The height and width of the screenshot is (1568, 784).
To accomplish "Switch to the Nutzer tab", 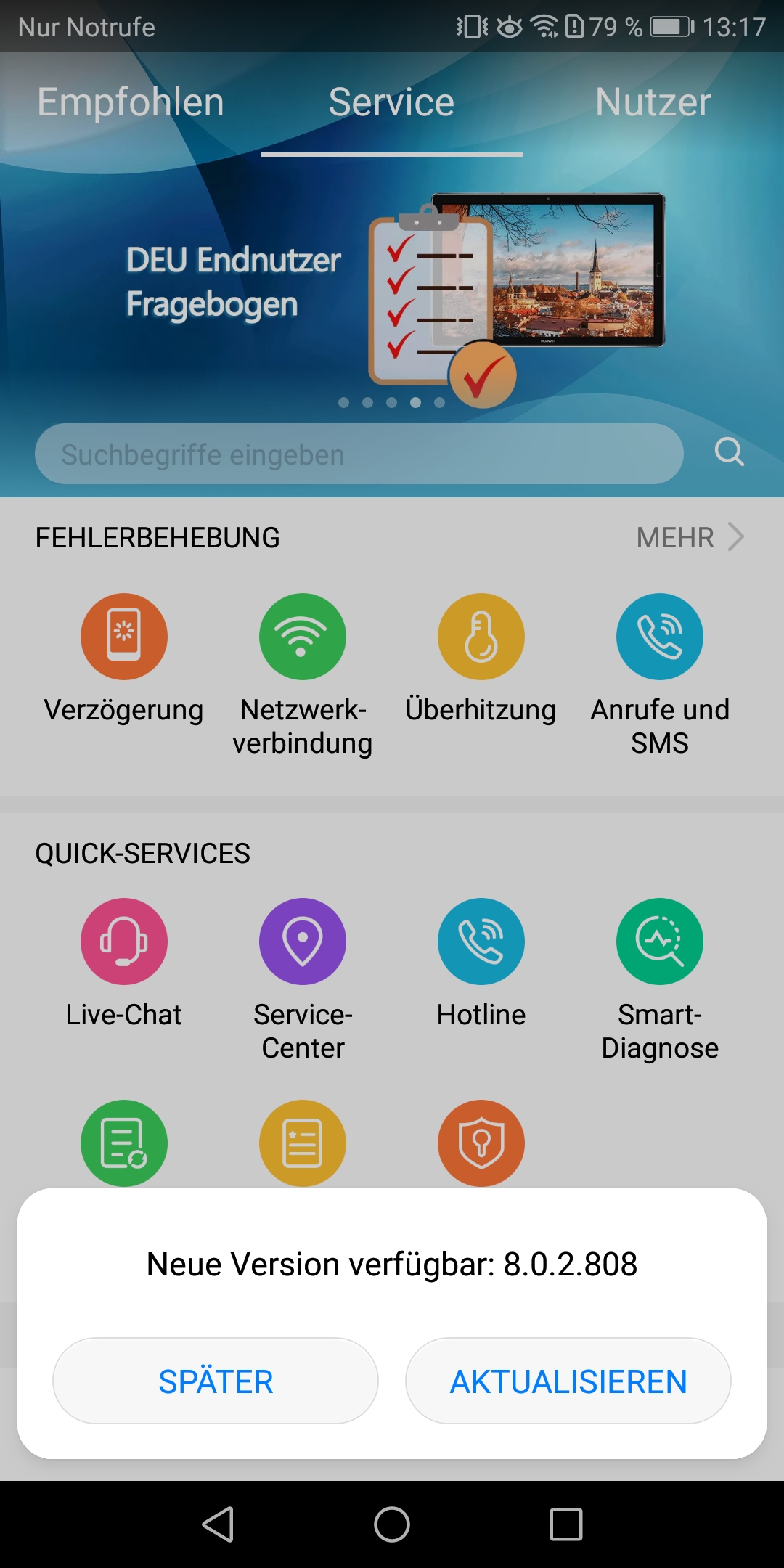I will 653,102.
